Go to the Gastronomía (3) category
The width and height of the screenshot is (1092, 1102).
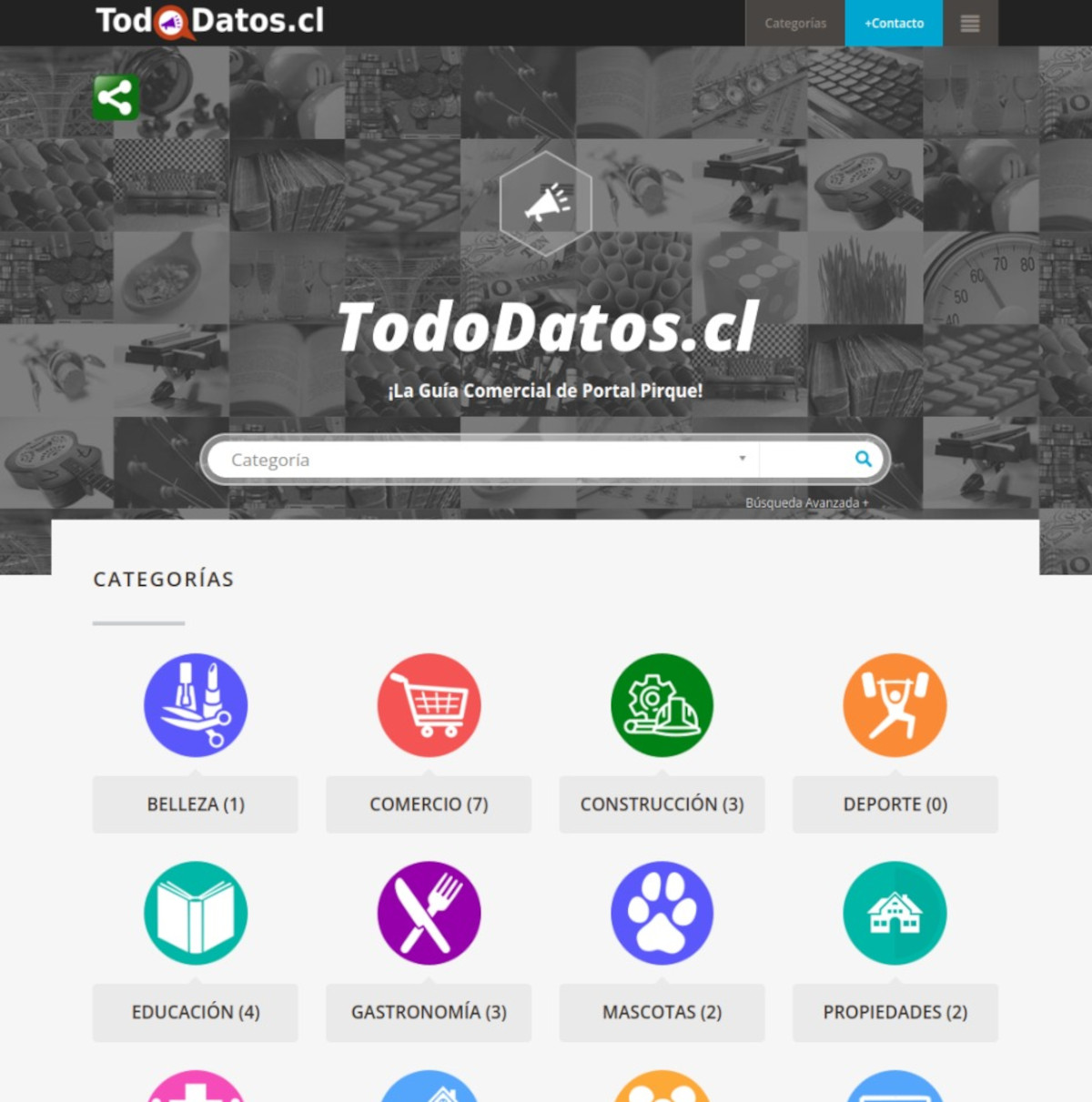click(429, 1012)
